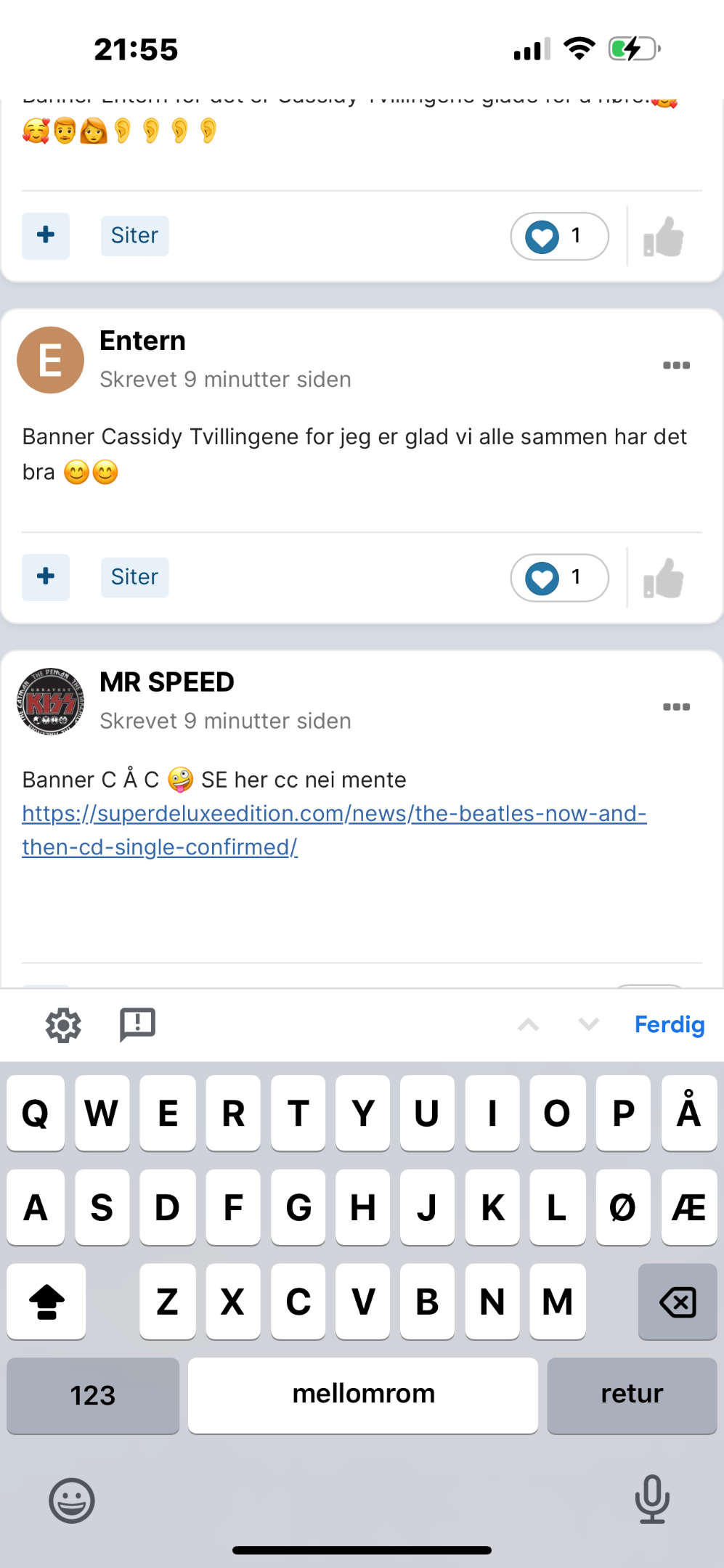724x1568 pixels.
Task: Tap Siter under Entern's Banner Cassidy post
Action: click(134, 577)
